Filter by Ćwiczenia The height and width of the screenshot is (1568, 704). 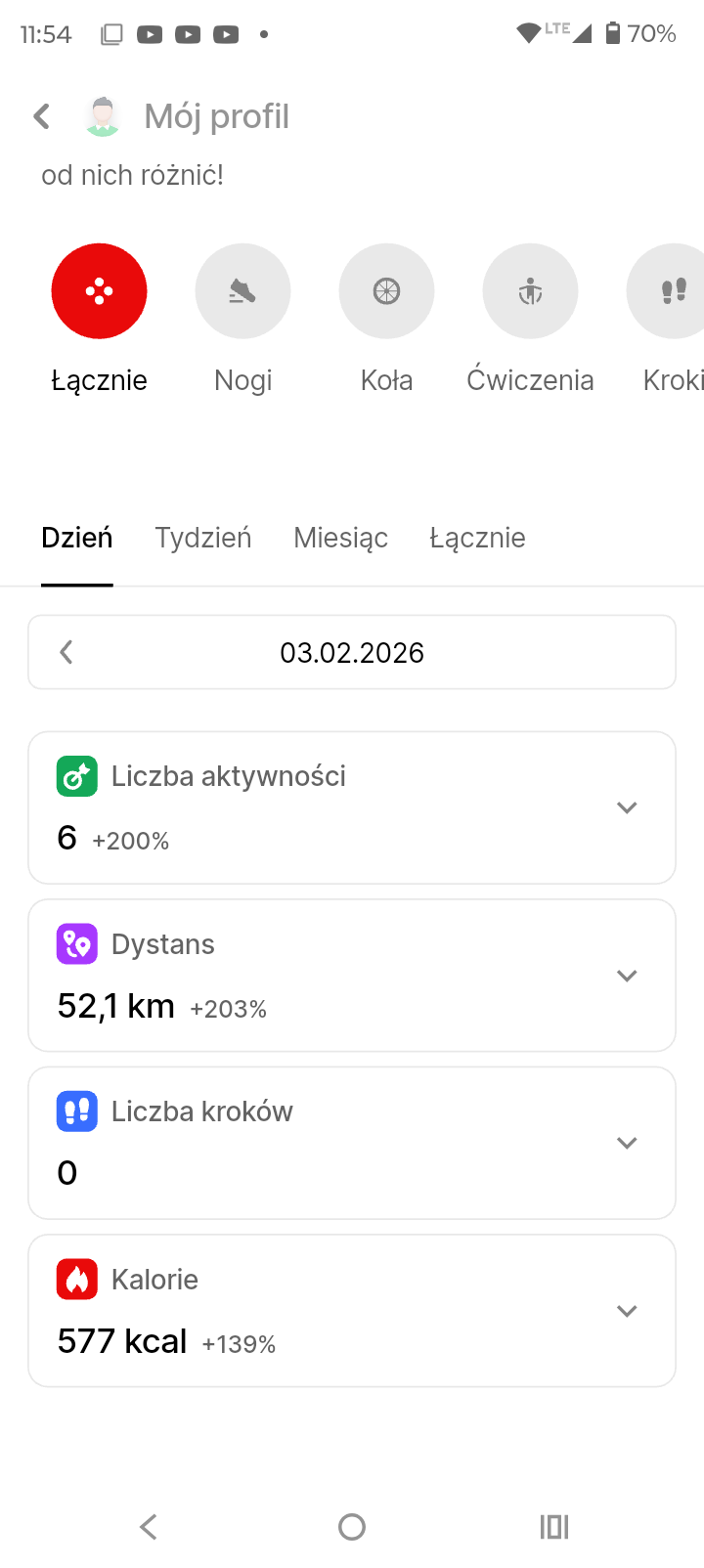pyautogui.click(x=530, y=291)
